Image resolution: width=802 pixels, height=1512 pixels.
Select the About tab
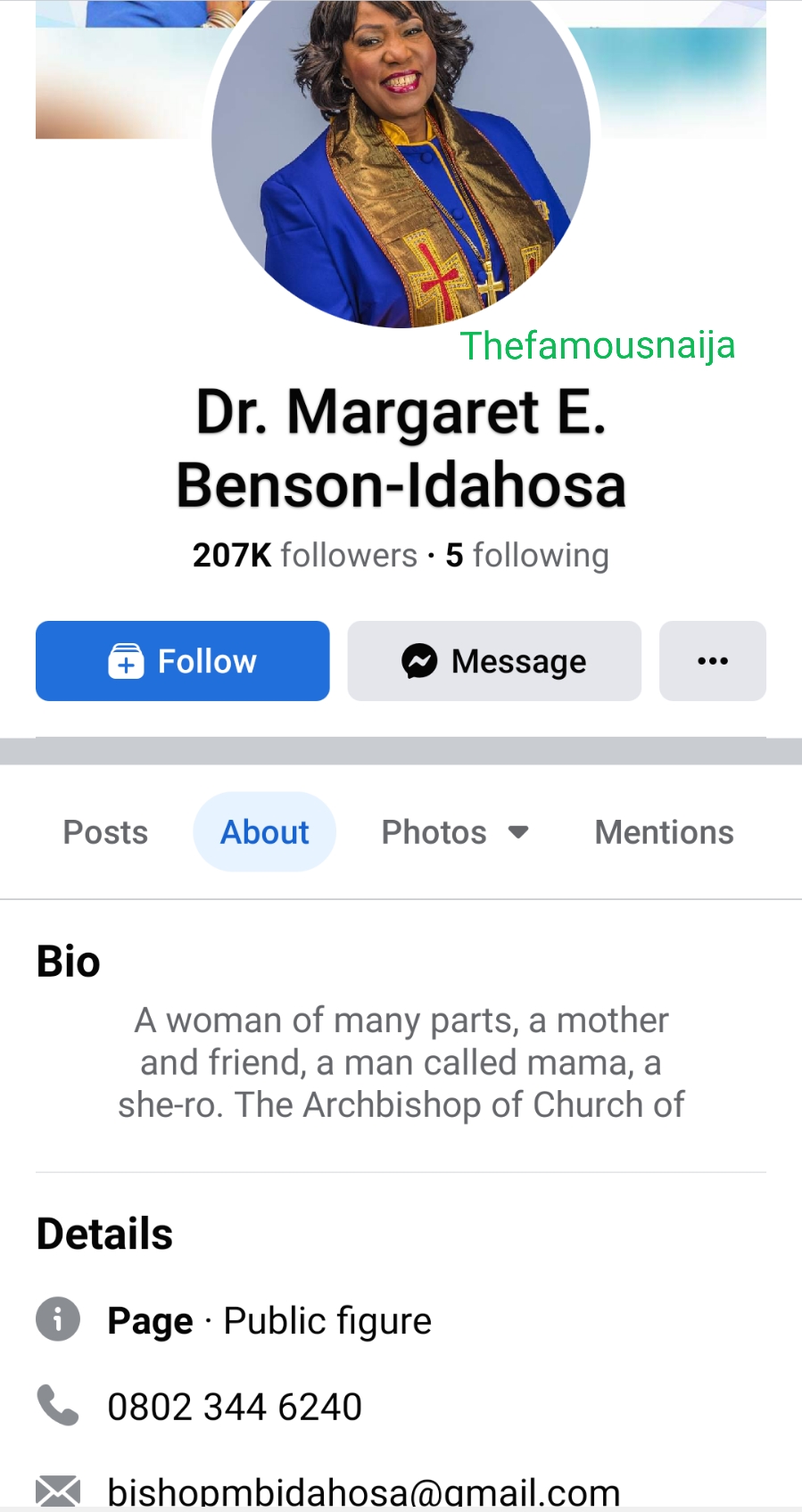point(264,832)
